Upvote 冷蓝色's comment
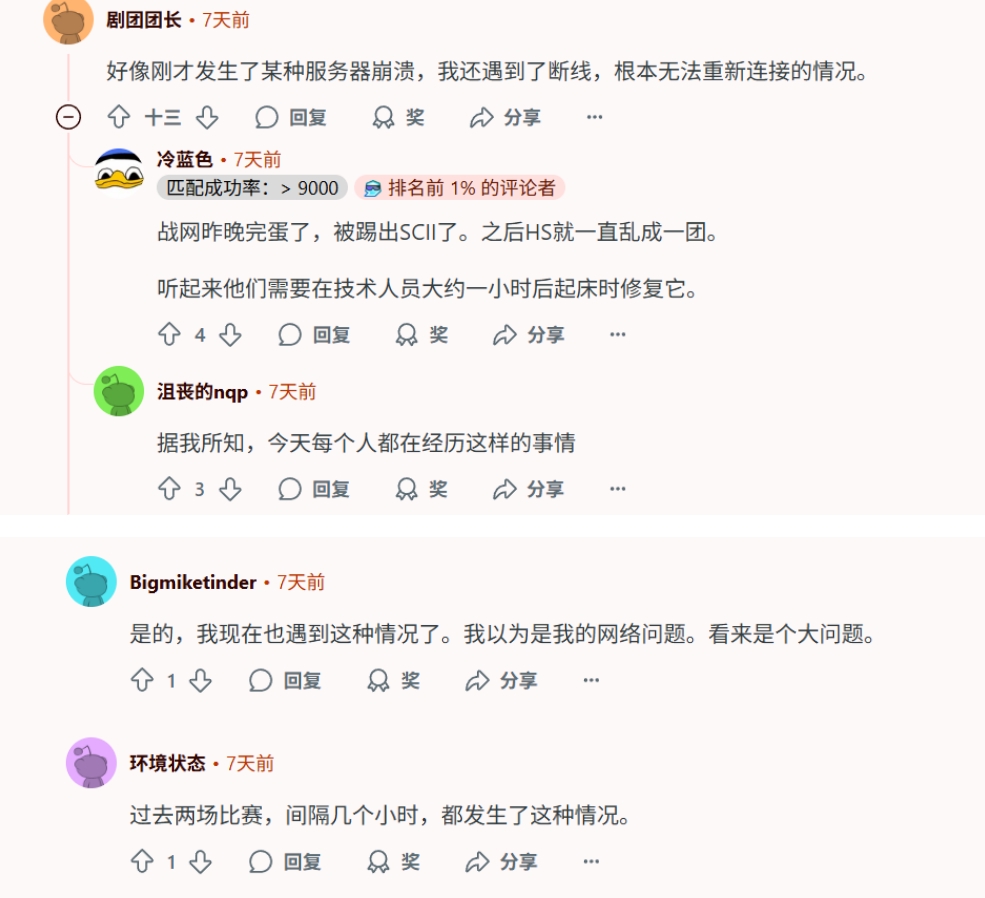The width and height of the screenshot is (985, 898). click(170, 335)
